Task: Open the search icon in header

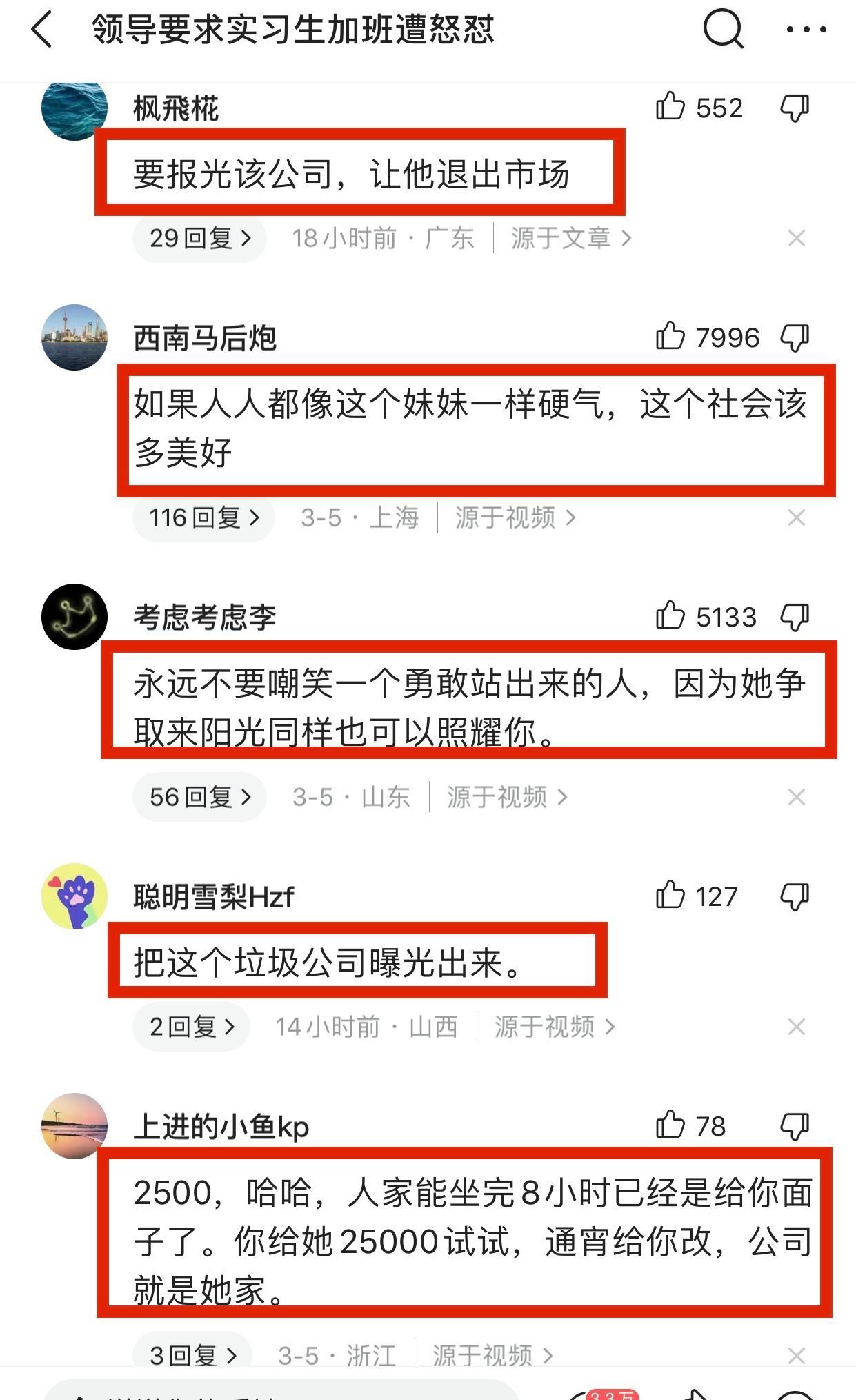Action: coord(723,30)
